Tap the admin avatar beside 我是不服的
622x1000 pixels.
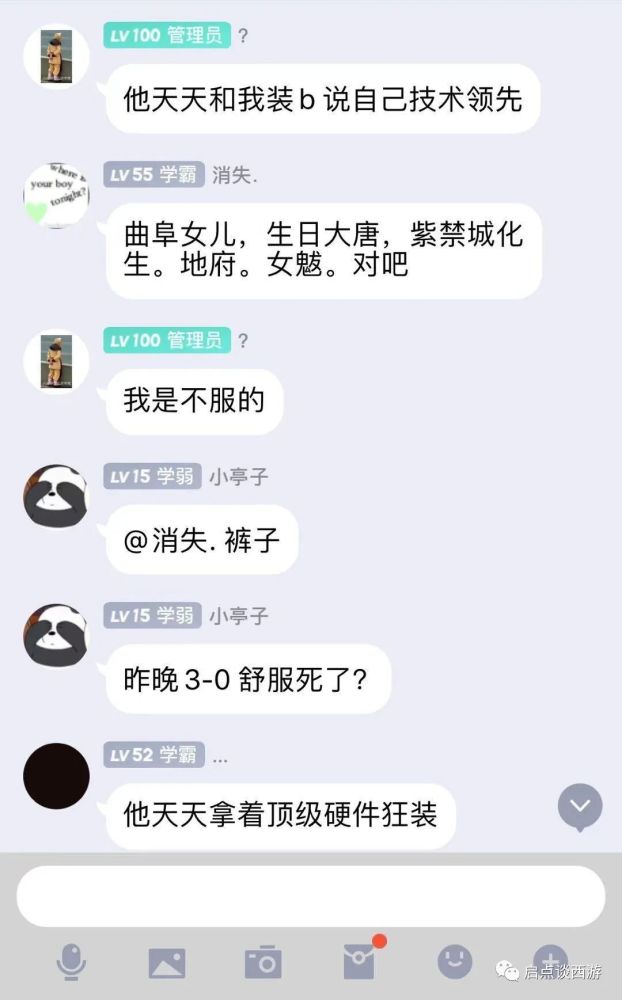point(56,361)
